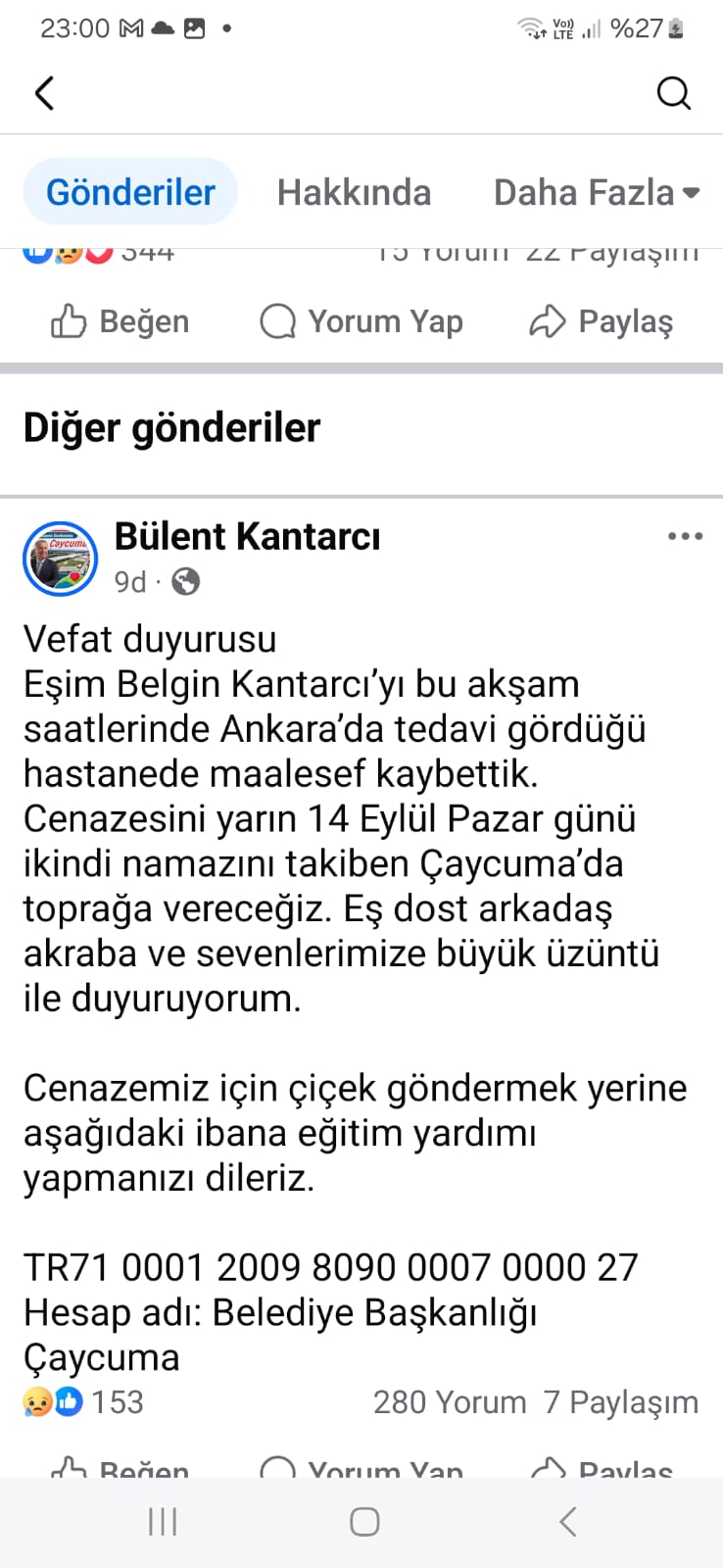Switch to the Gönderiler tab
Viewport: 723px width, 1568px height.
[x=130, y=192]
